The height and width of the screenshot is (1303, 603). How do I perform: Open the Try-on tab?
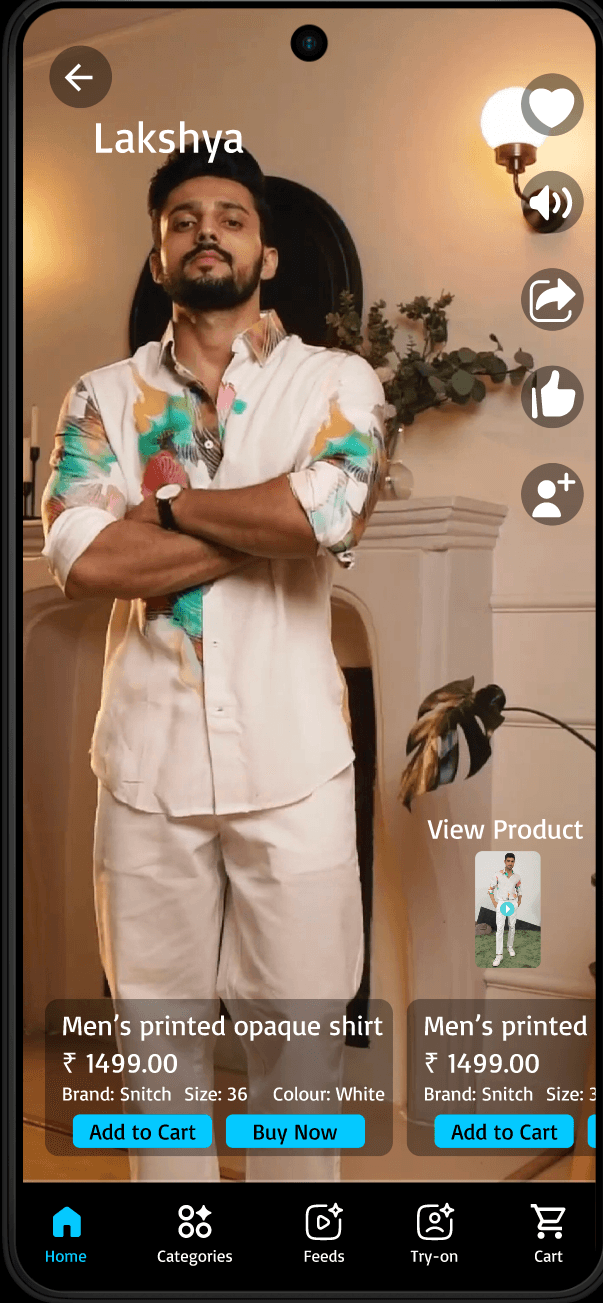pos(434,1234)
